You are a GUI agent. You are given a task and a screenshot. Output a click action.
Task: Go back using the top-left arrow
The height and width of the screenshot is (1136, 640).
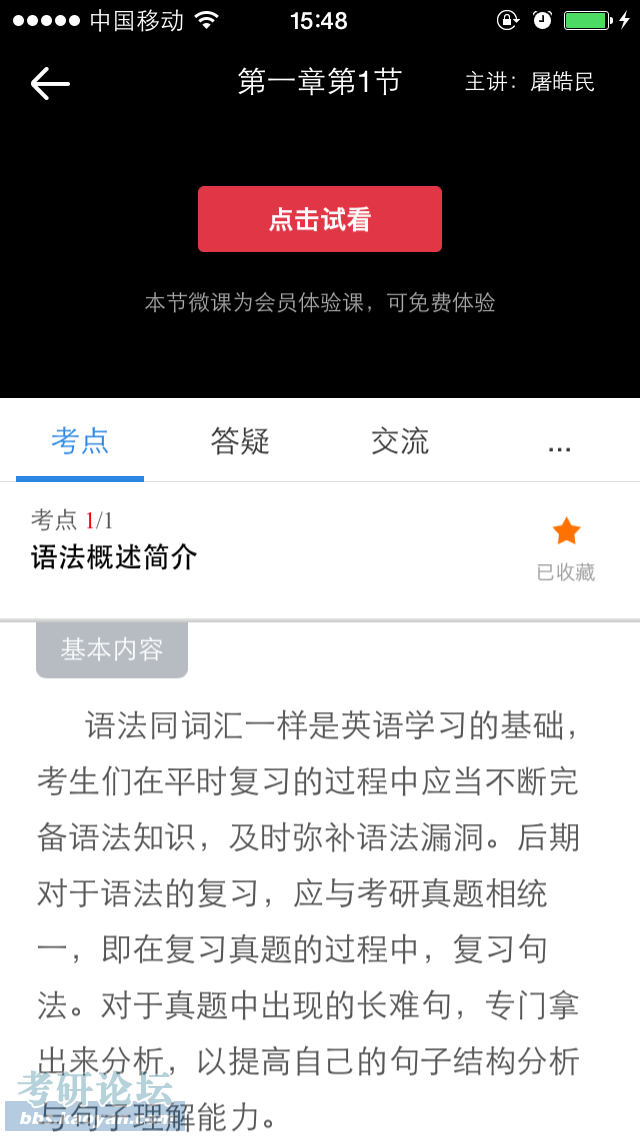[50, 83]
